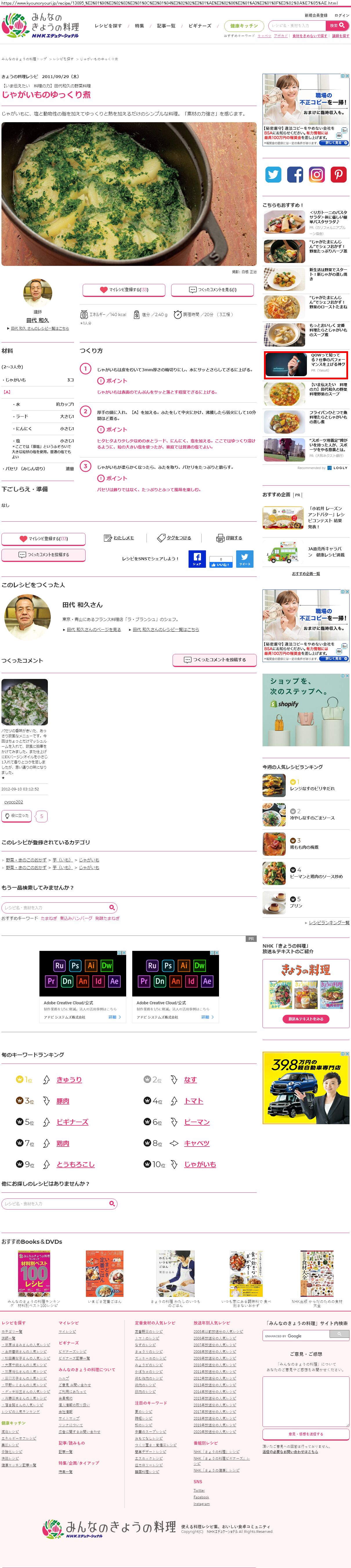The image size is (351, 1568).
Task: Tweet this recipe with ツイート button
Action: click(x=244, y=558)
